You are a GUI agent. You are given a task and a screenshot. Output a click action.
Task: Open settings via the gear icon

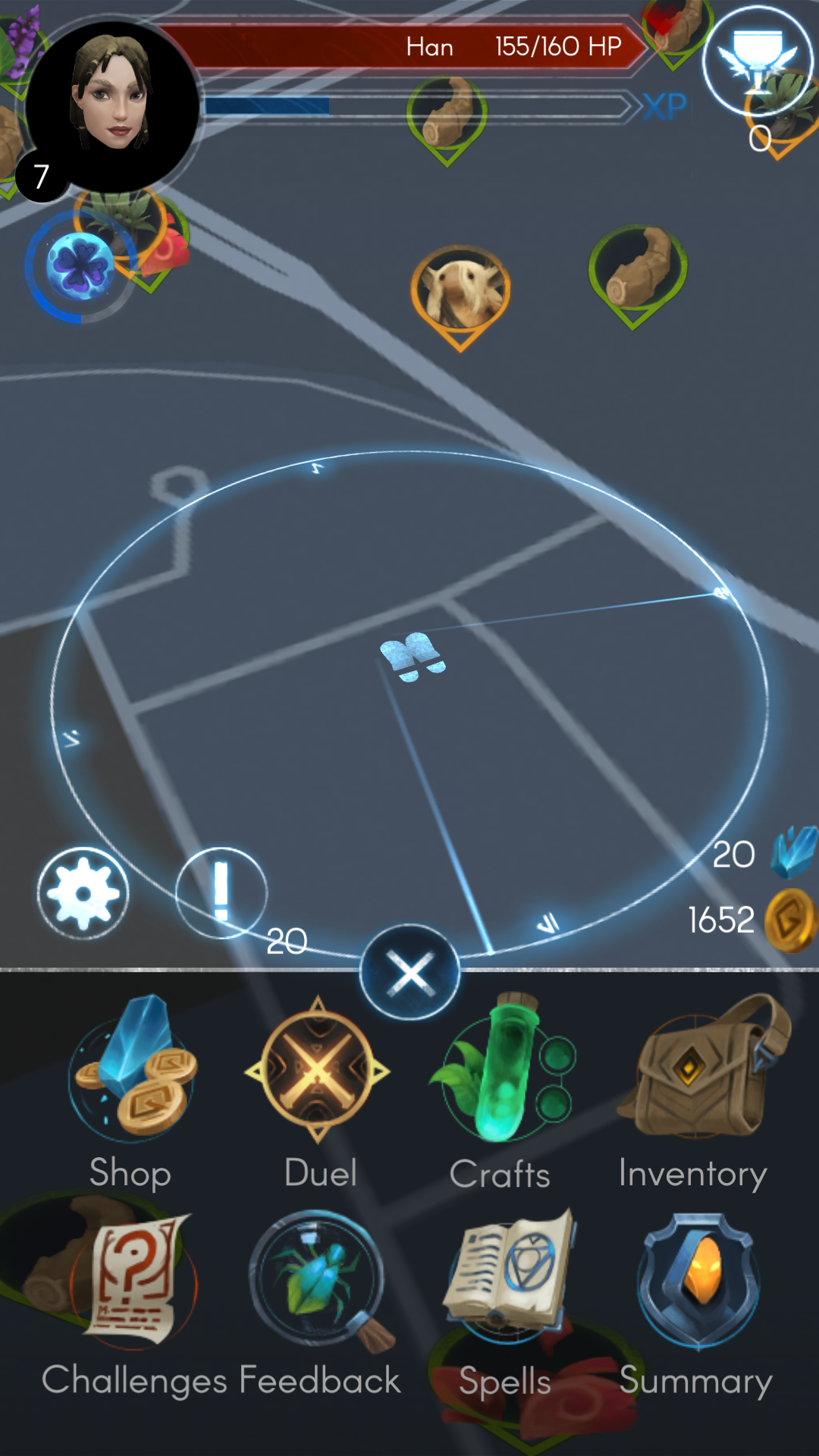[83, 894]
